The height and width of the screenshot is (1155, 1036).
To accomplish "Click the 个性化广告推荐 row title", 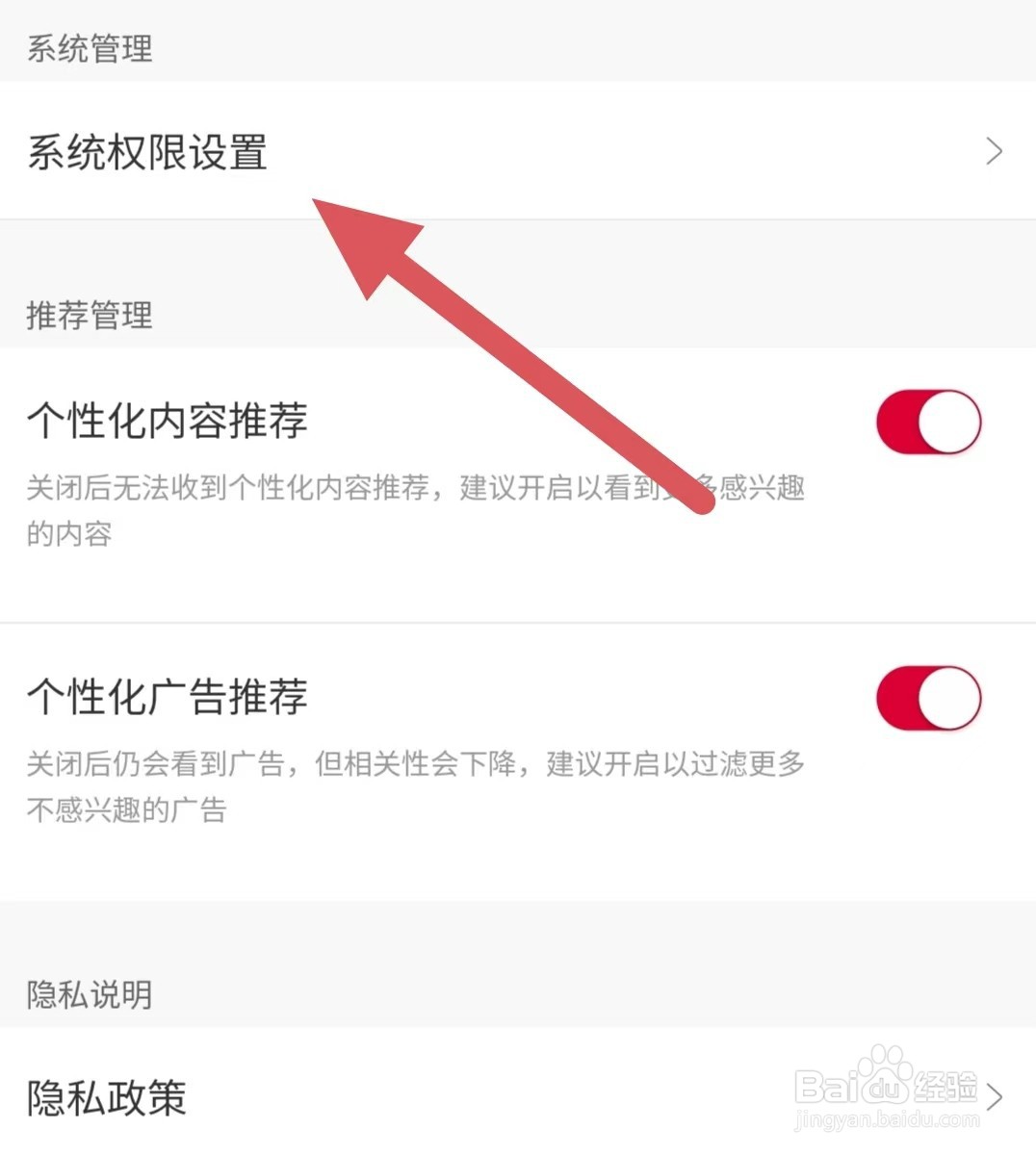I will [x=166, y=699].
